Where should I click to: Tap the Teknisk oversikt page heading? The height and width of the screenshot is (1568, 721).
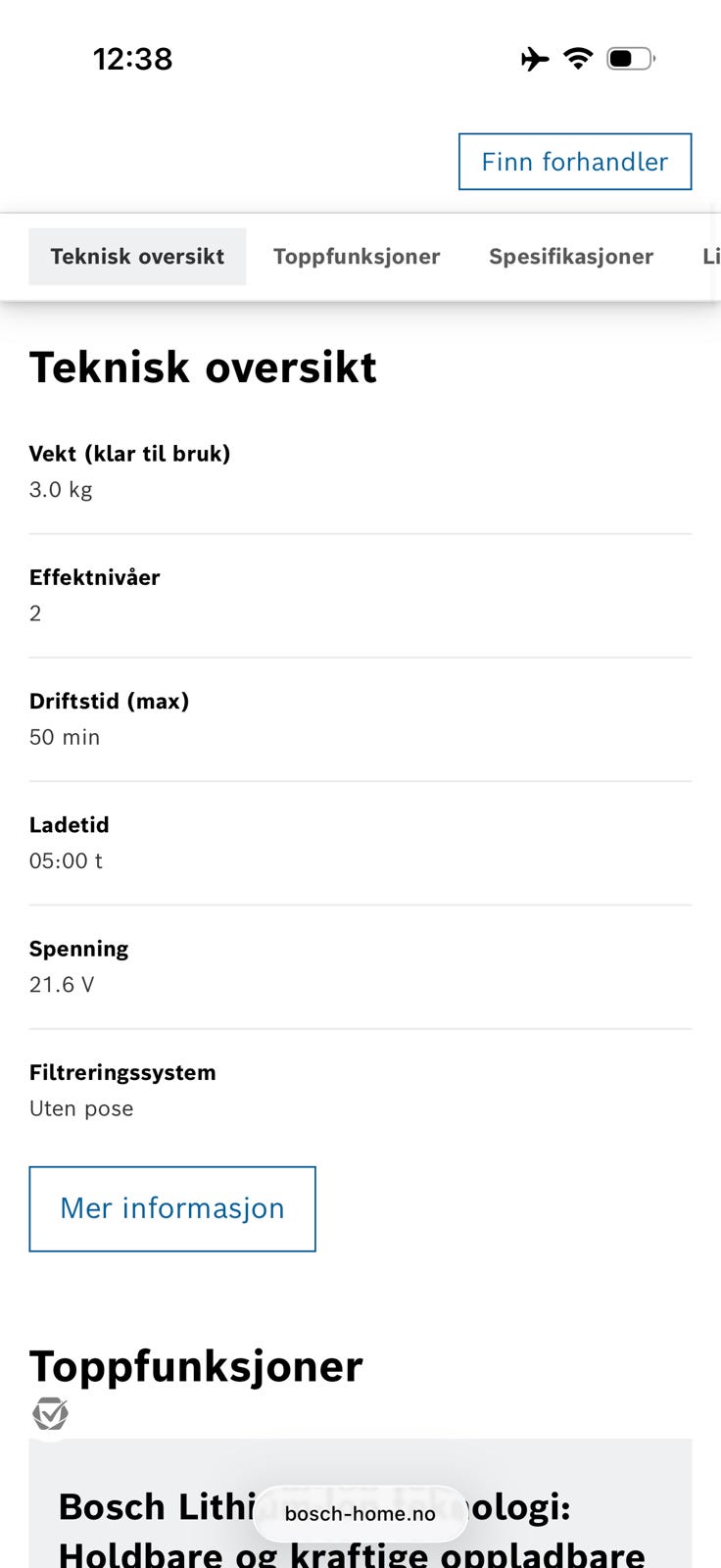(203, 367)
